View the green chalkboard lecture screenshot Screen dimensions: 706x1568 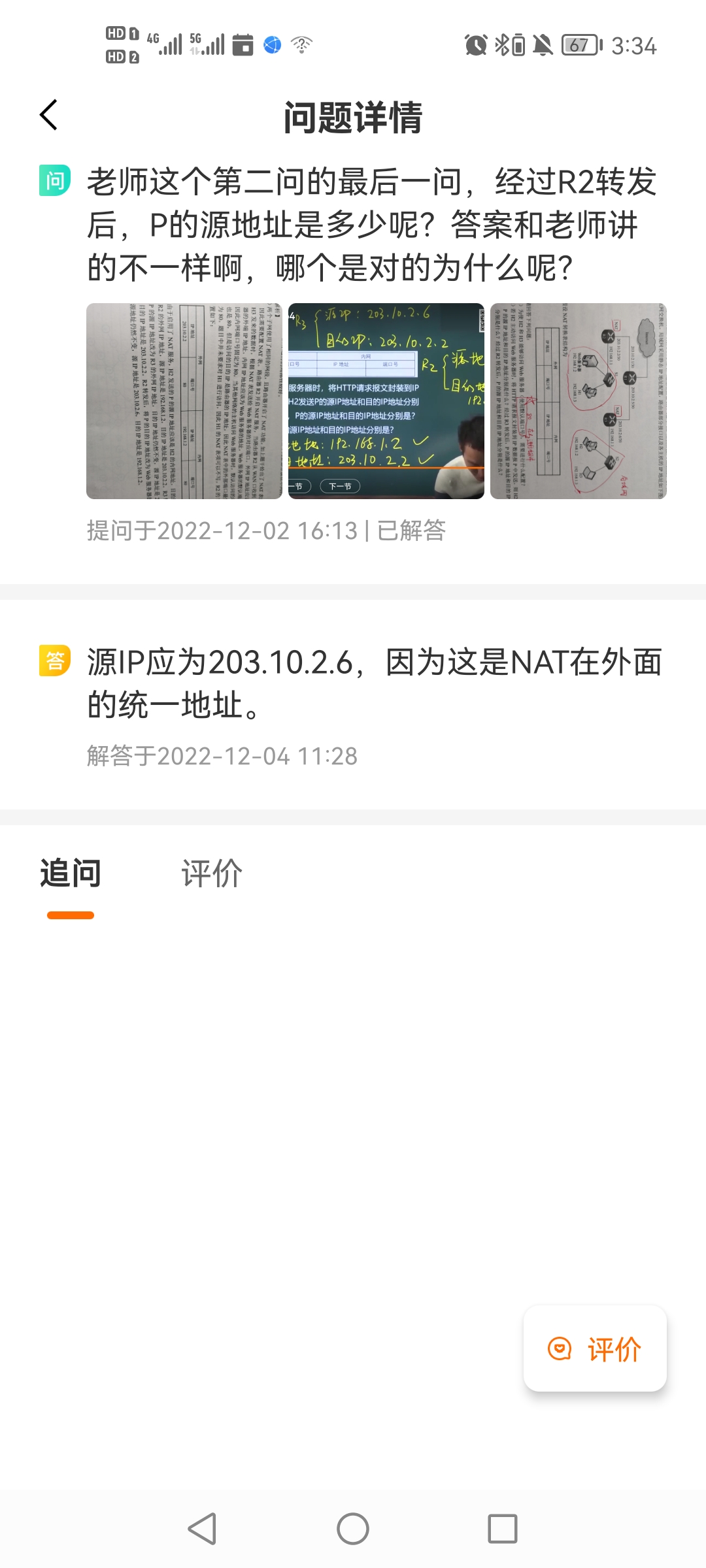pyautogui.click(x=386, y=401)
